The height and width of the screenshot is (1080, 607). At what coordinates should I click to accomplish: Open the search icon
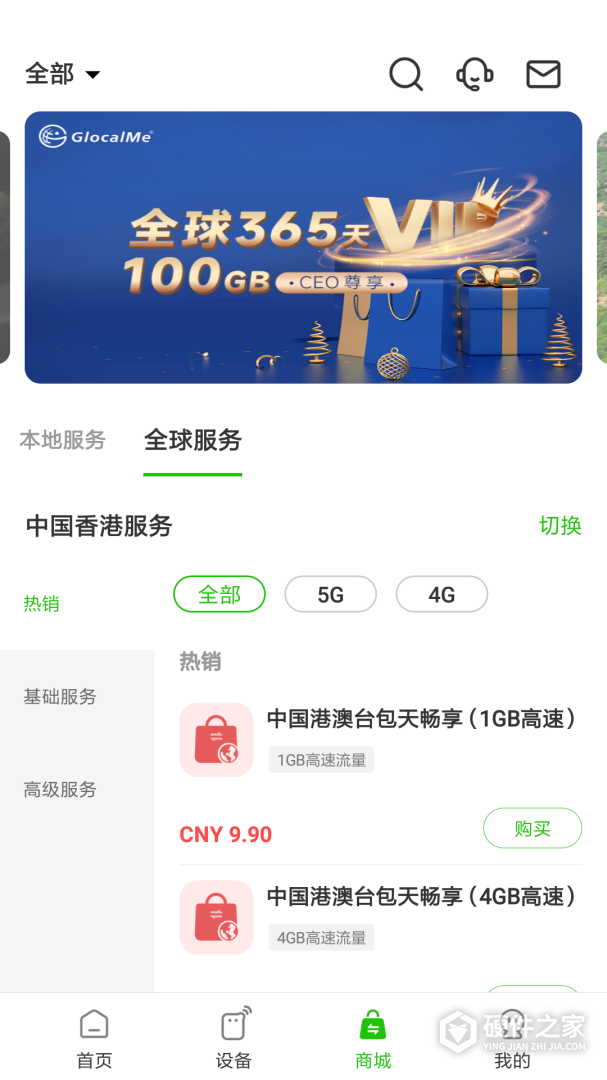click(405, 74)
